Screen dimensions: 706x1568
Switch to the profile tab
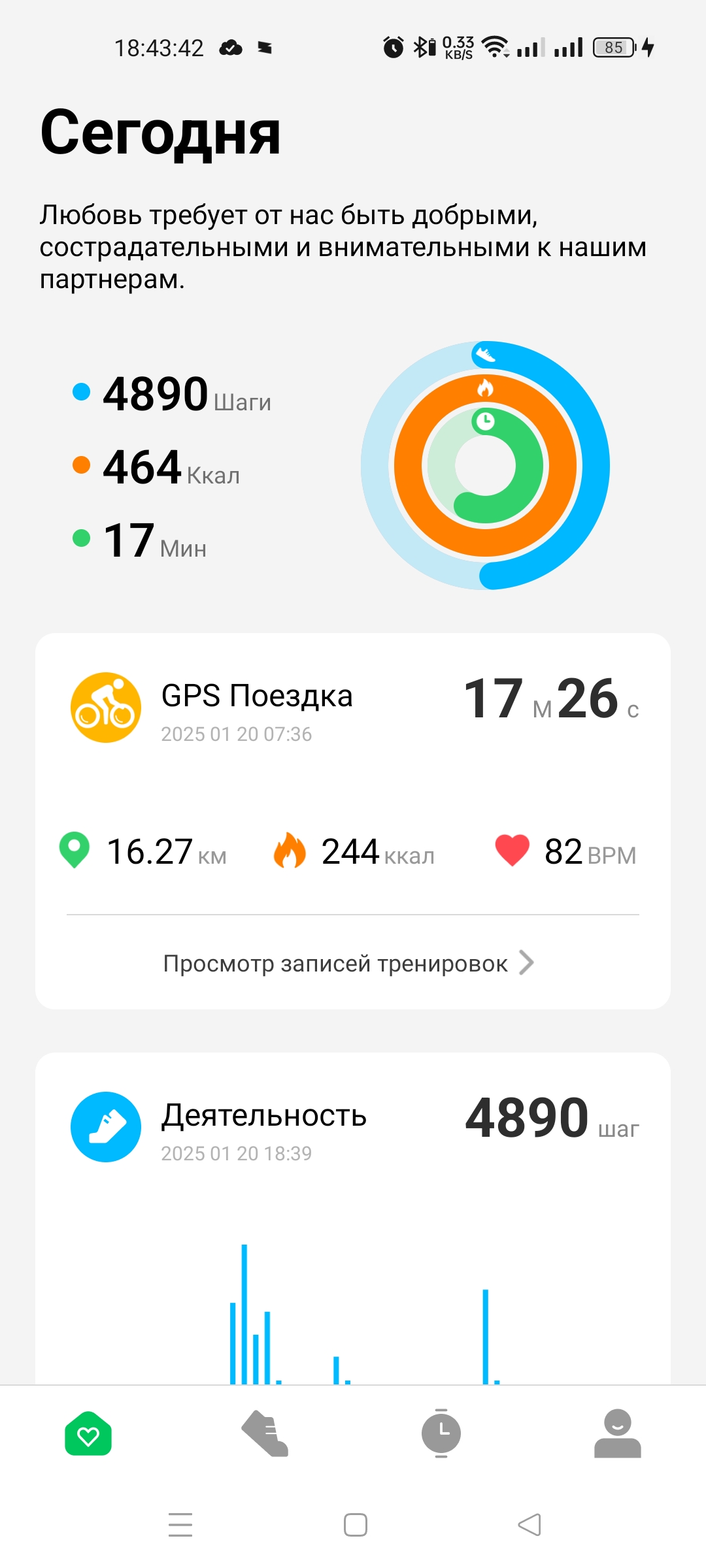point(617,1433)
